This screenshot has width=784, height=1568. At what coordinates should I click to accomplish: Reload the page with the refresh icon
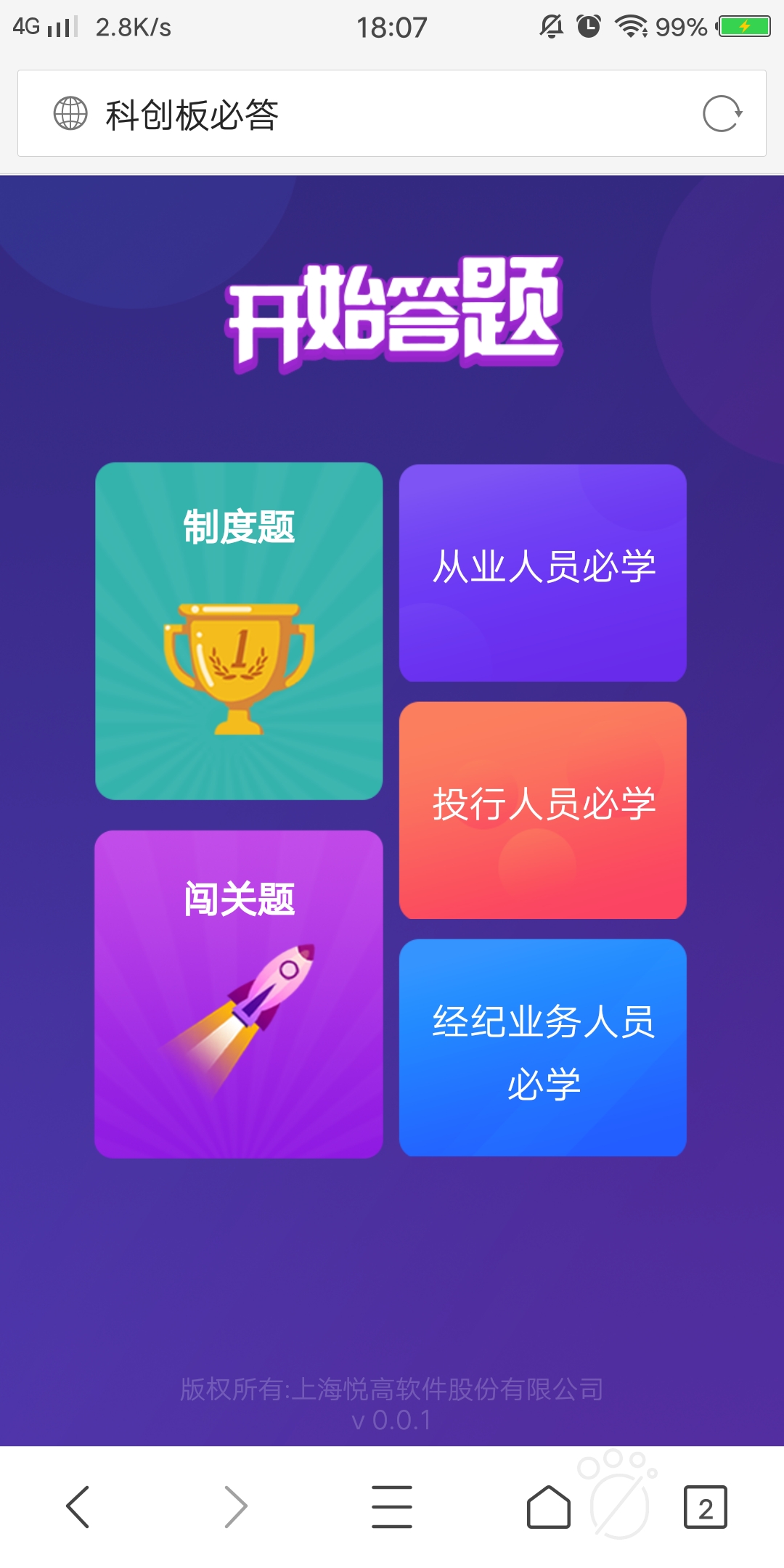click(722, 114)
